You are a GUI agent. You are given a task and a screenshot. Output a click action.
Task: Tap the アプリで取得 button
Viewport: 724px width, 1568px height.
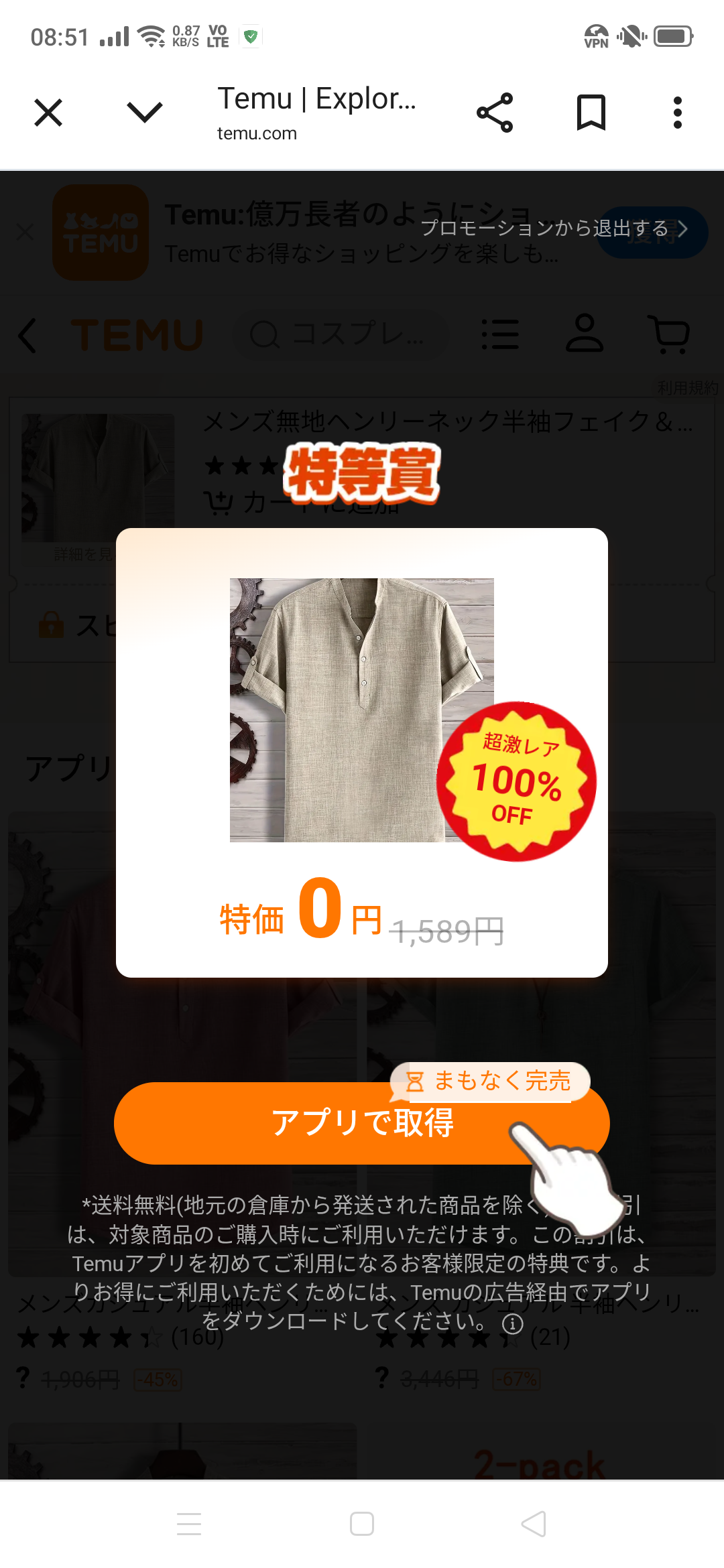362,1123
